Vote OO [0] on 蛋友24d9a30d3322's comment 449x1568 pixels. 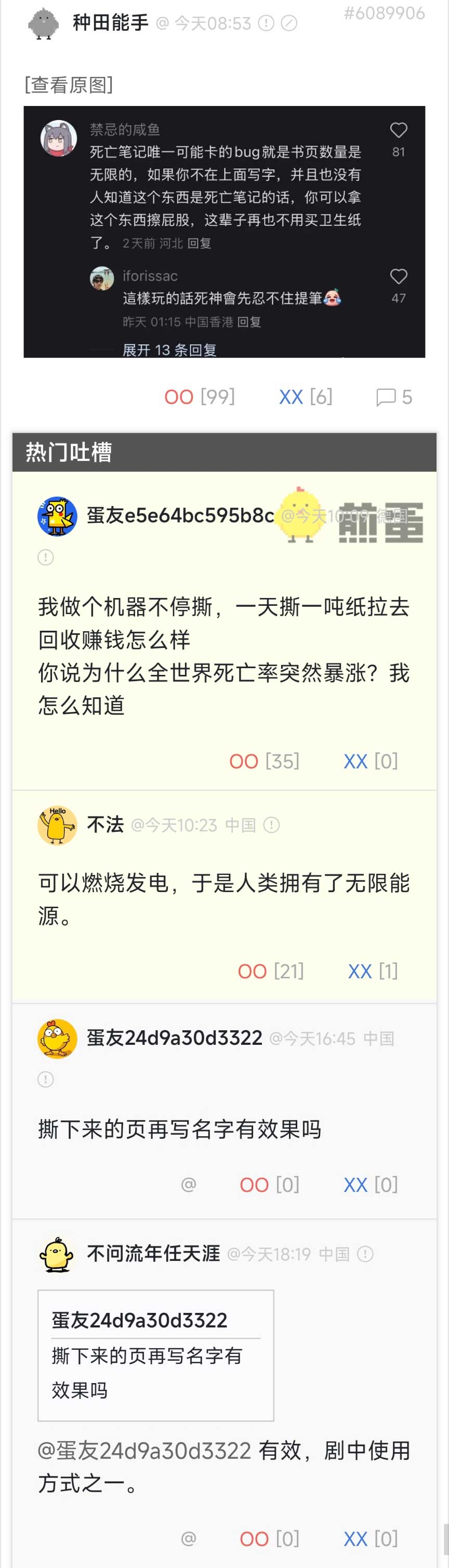point(269,1185)
